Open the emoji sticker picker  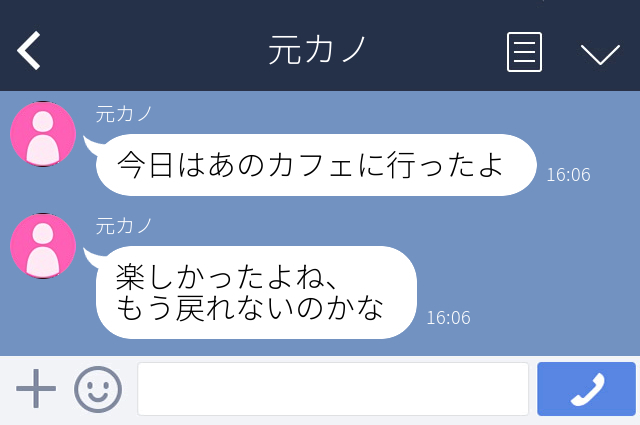(98, 389)
